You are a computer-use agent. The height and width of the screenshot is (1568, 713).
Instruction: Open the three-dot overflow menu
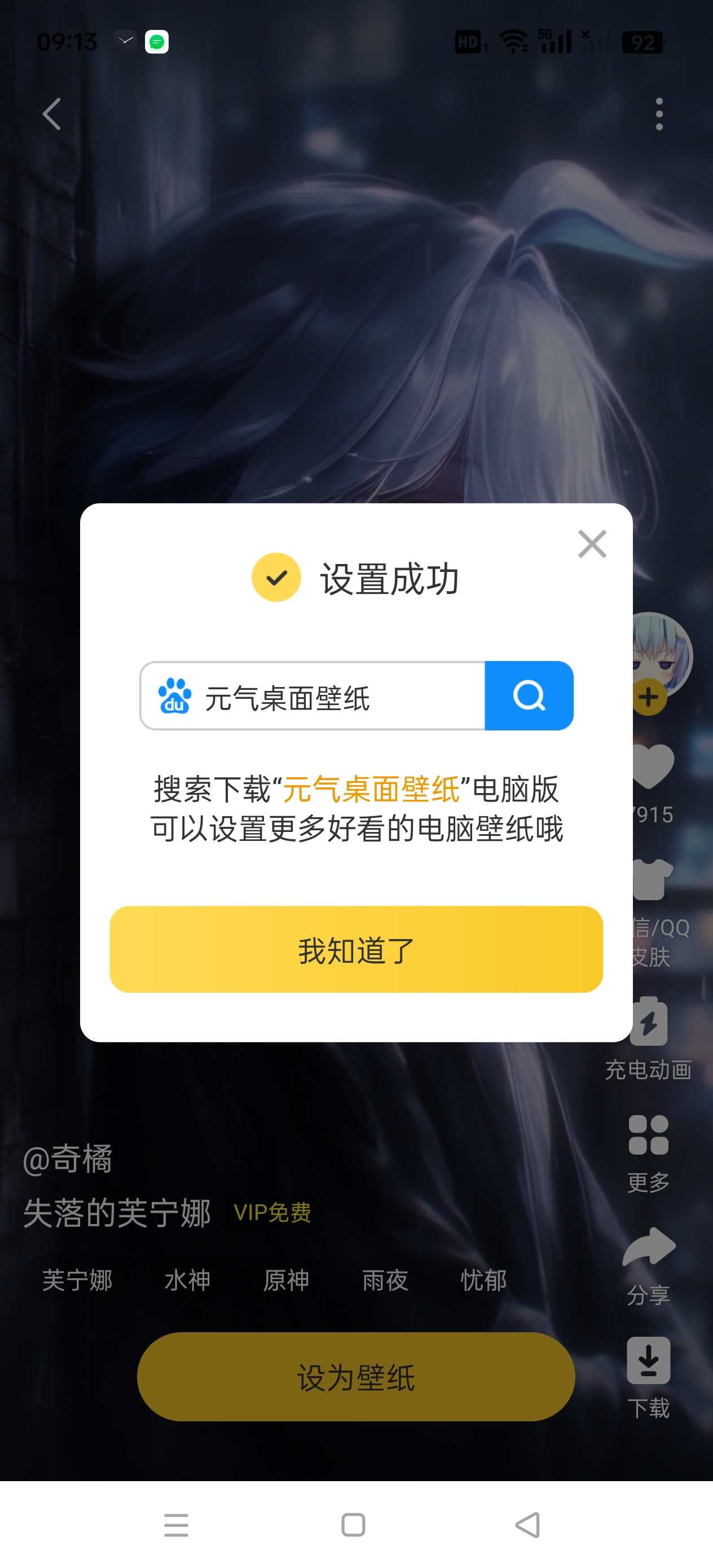click(x=659, y=114)
